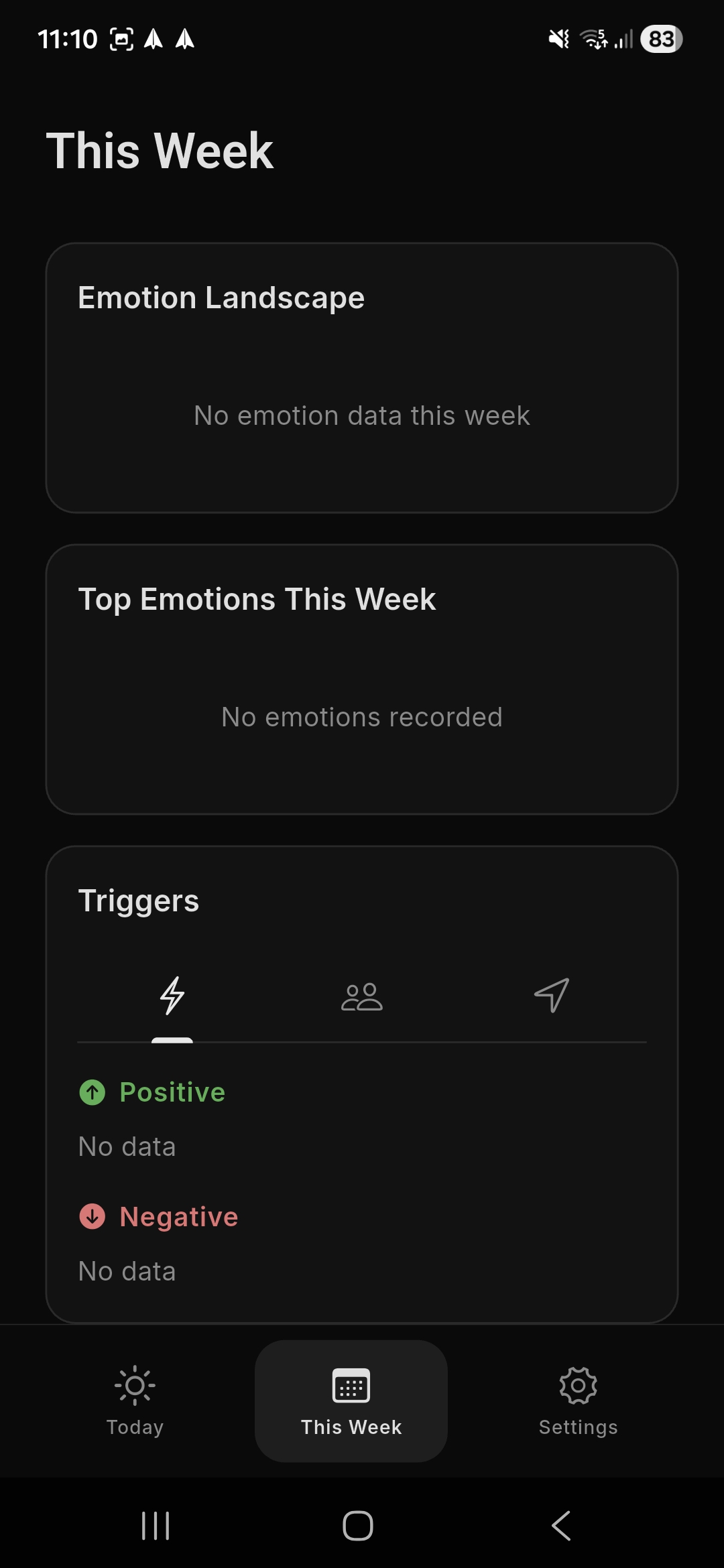
Task: Switch to the location arrow triggers tab
Action: coord(551,996)
